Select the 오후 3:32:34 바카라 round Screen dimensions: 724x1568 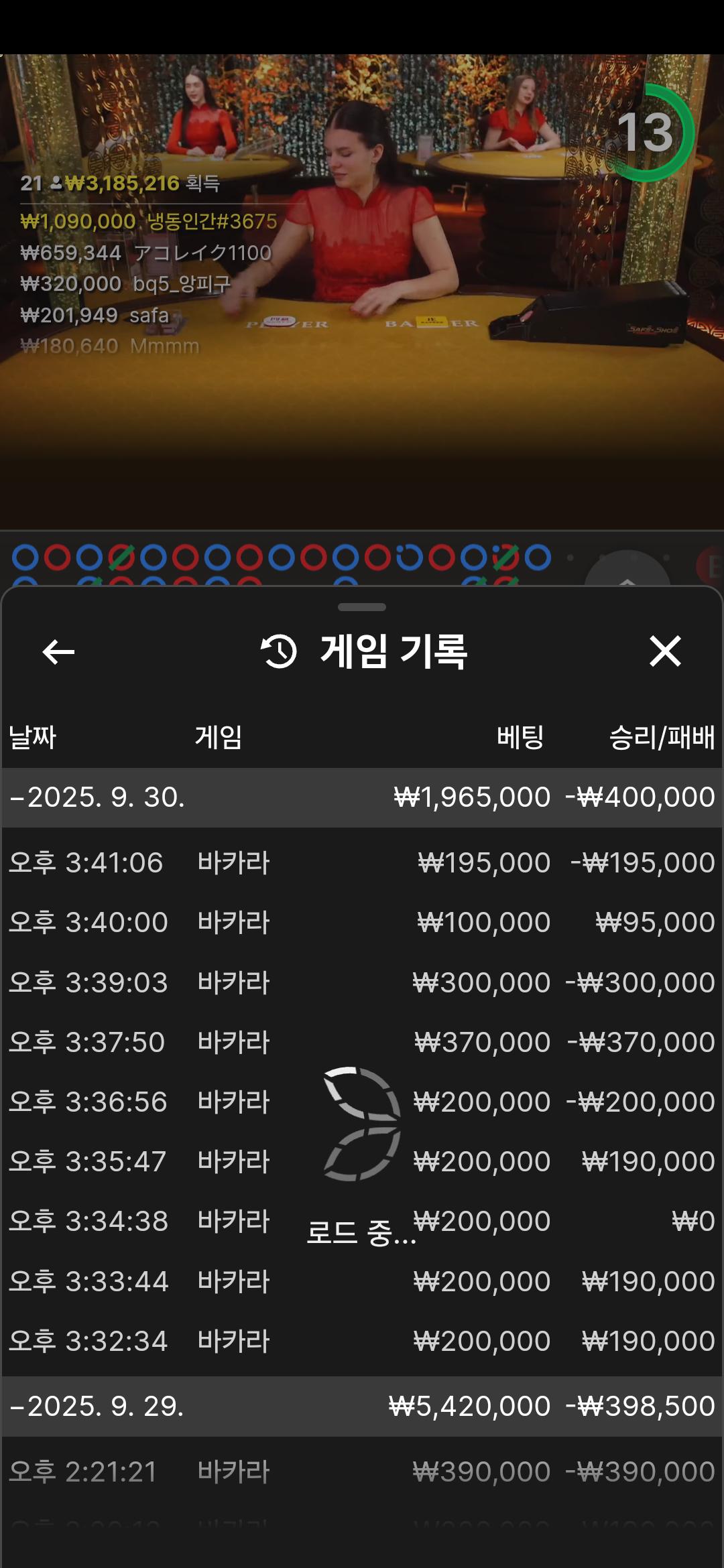(x=362, y=1341)
